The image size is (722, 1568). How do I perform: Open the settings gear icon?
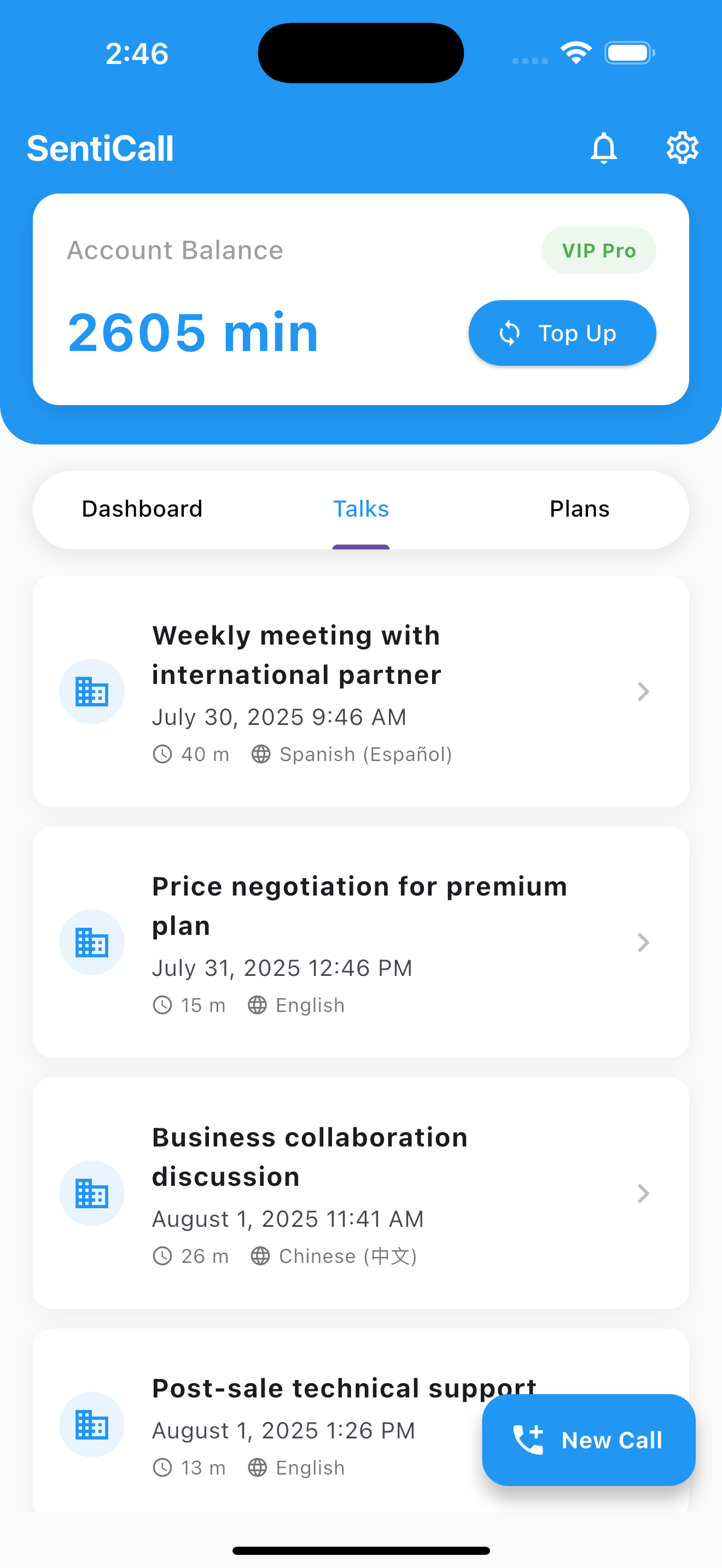tap(683, 147)
